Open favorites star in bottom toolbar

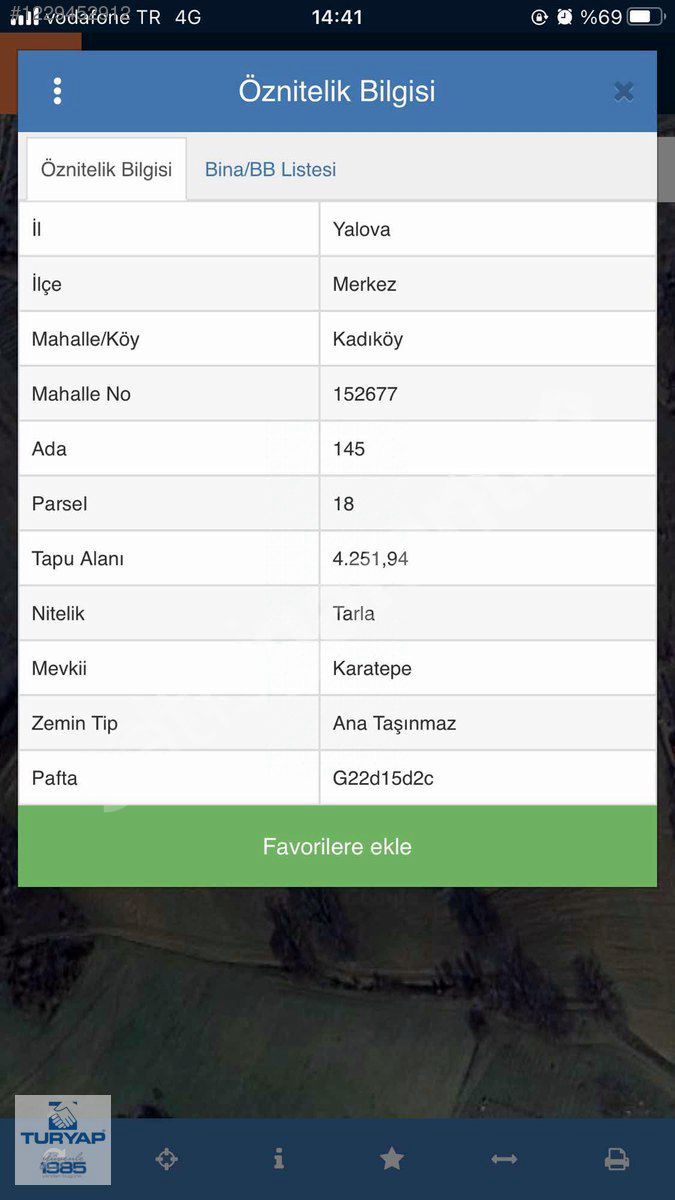point(392,1159)
